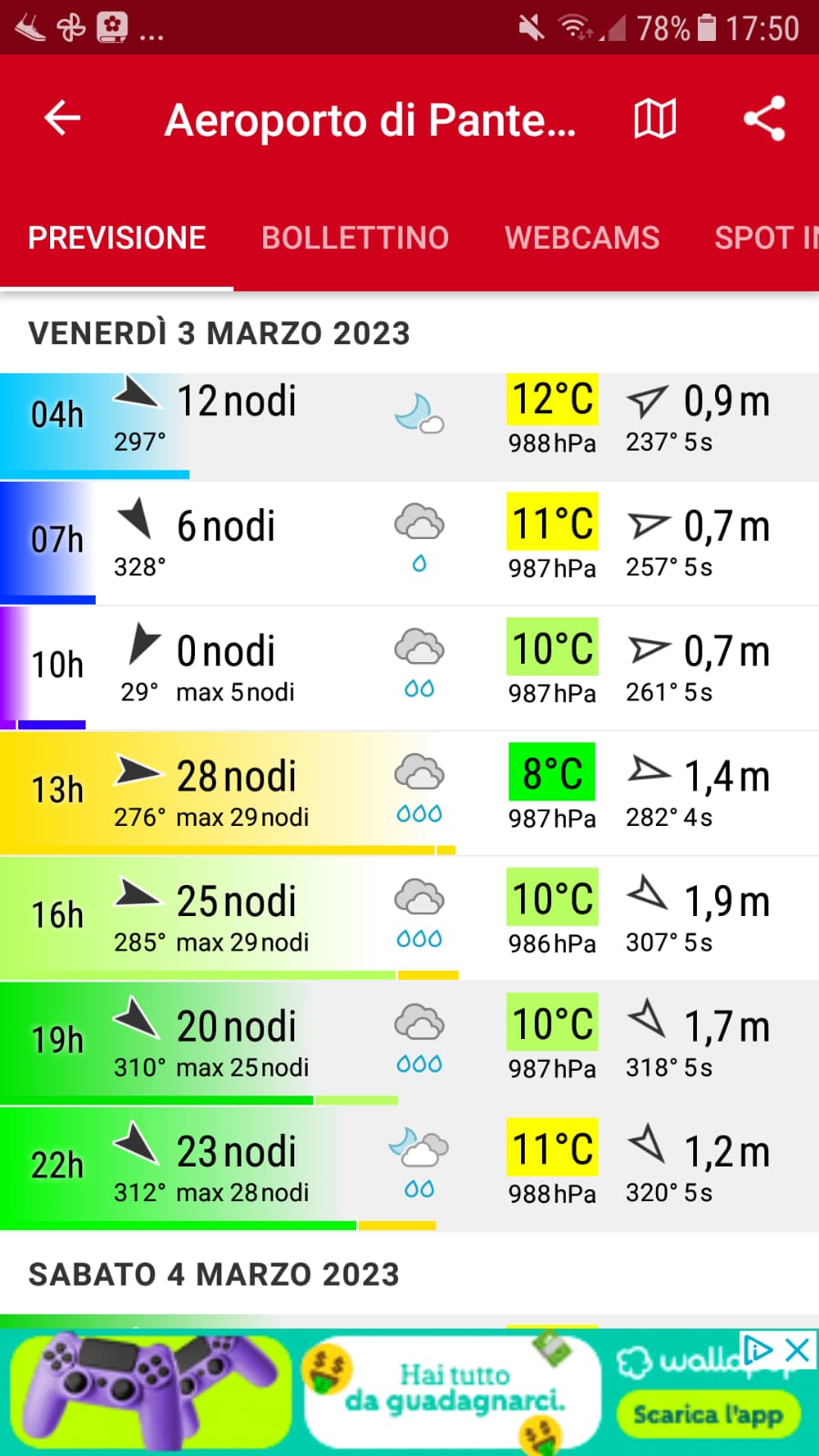
Task: Open the map view icon
Action: click(x=655, y=118)
